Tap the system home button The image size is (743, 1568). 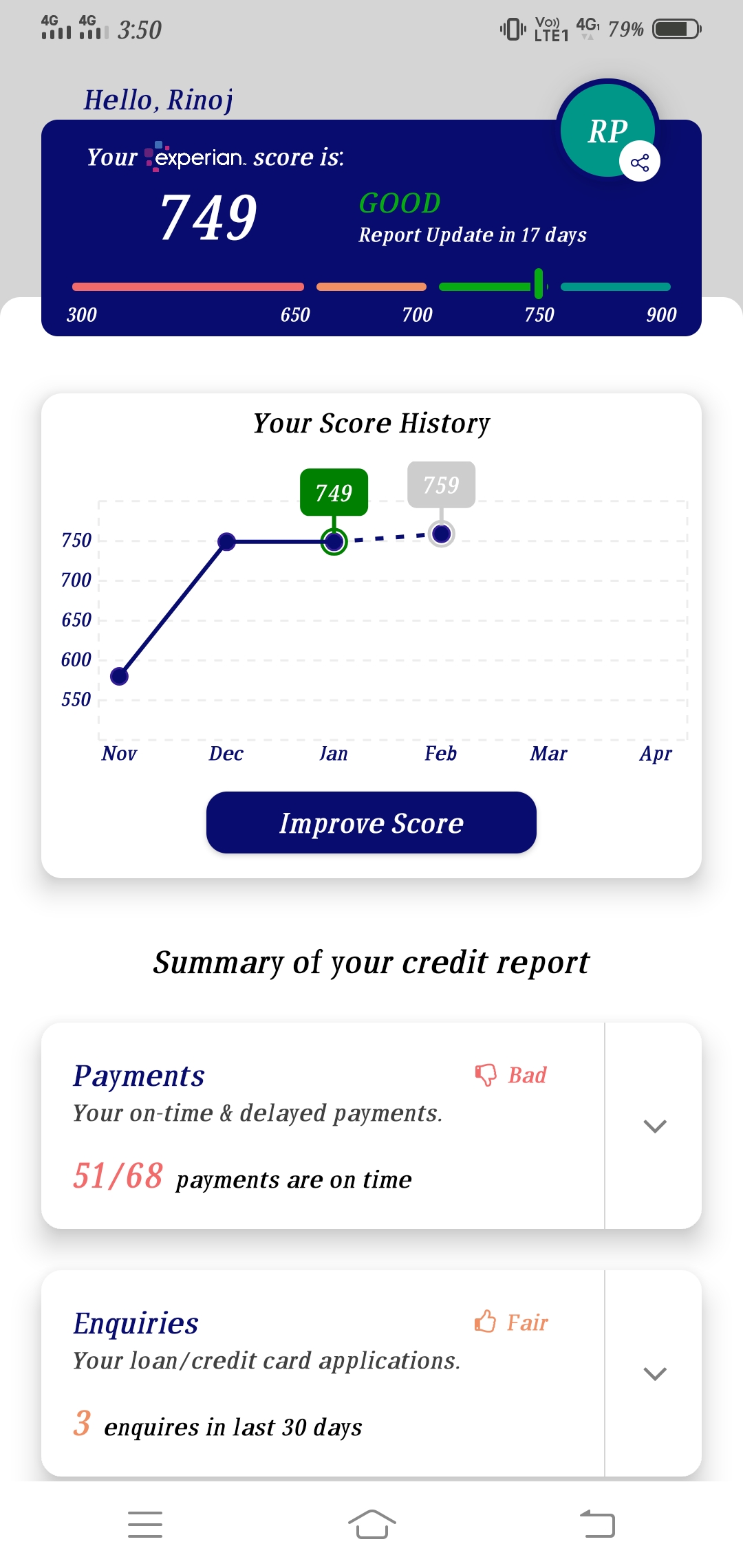371,1525
